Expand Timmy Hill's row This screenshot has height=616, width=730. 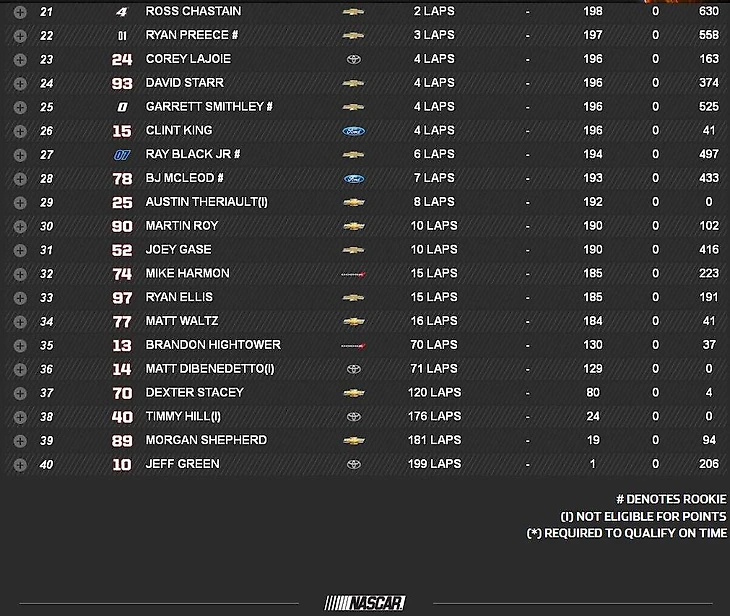click(x=19, y=417)
